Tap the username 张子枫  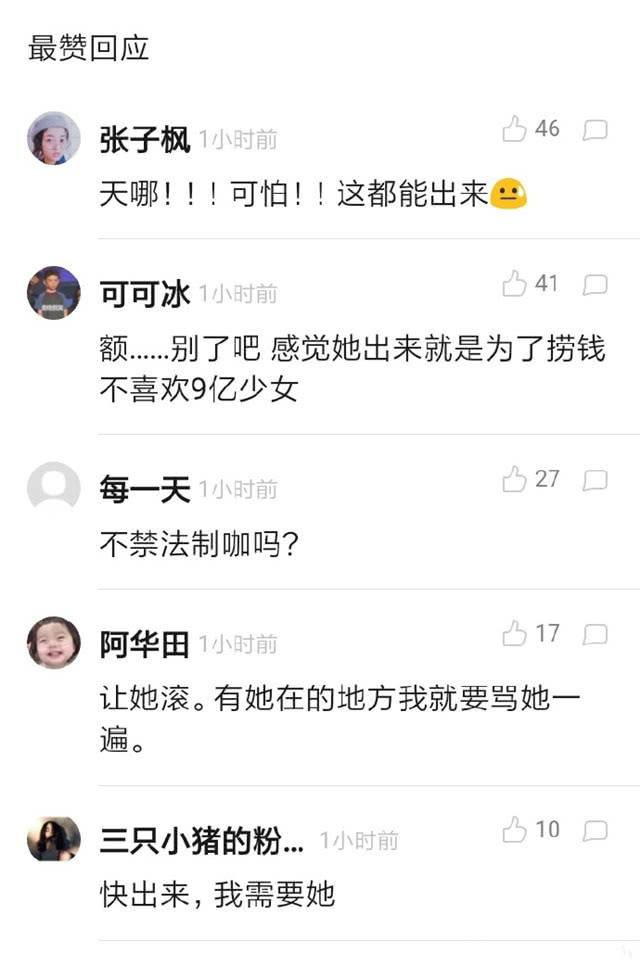coord(145,140)
